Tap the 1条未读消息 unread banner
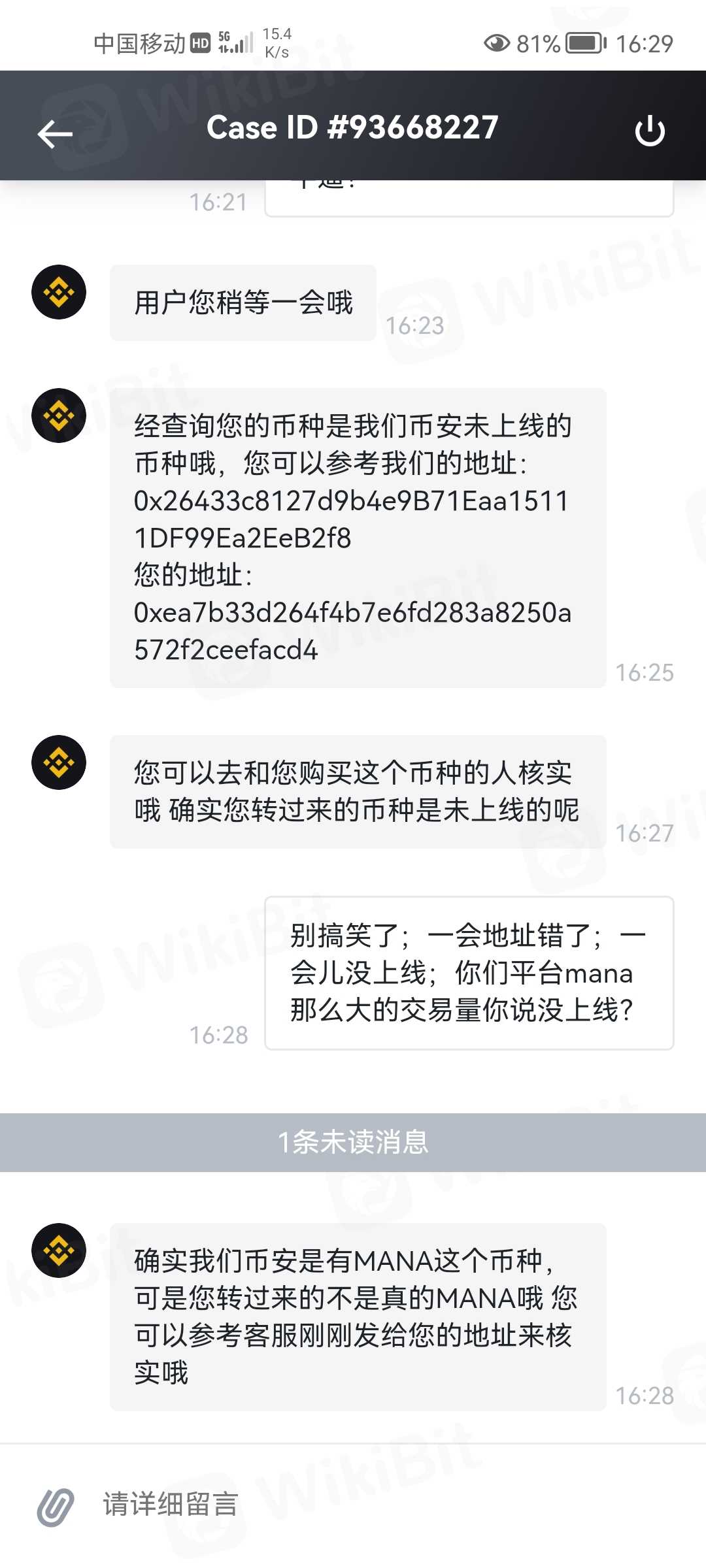This screenshot has width=706, height=1568. point(353,1142)
